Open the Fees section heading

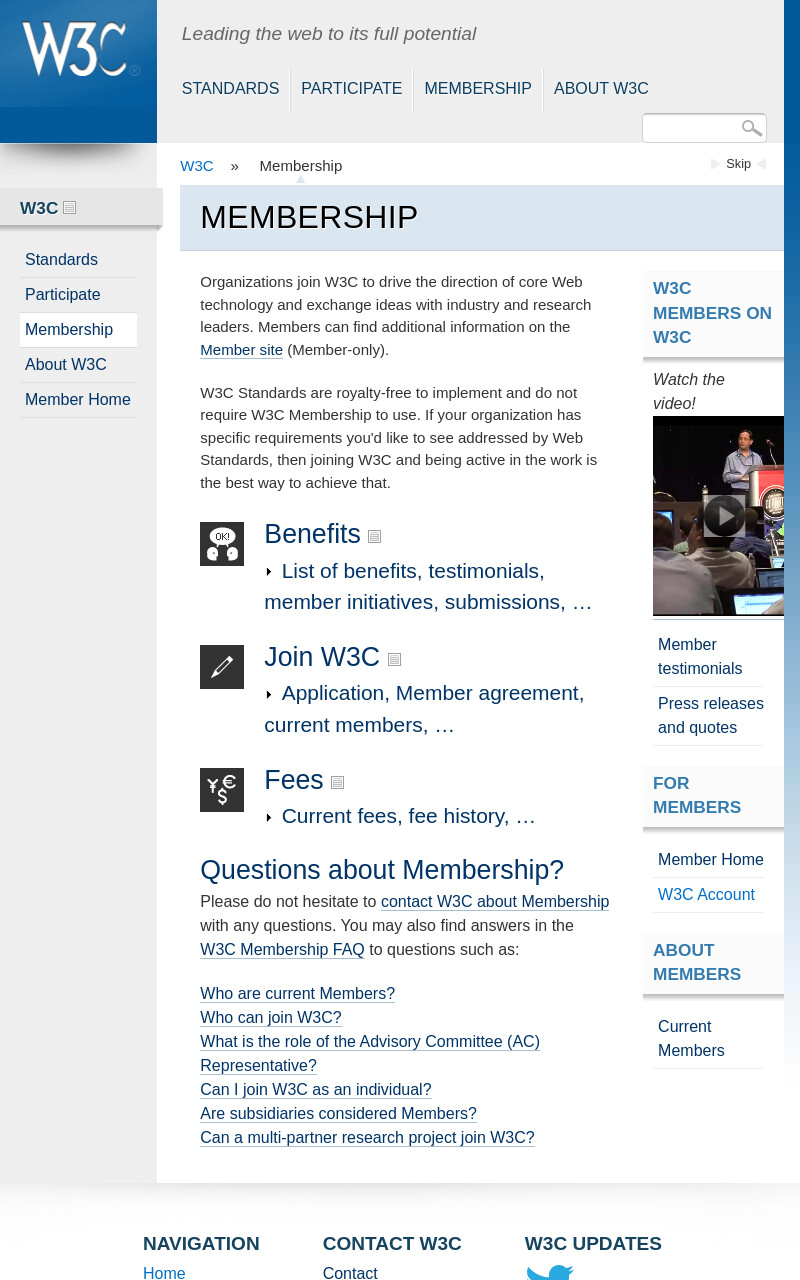(294, 780)
